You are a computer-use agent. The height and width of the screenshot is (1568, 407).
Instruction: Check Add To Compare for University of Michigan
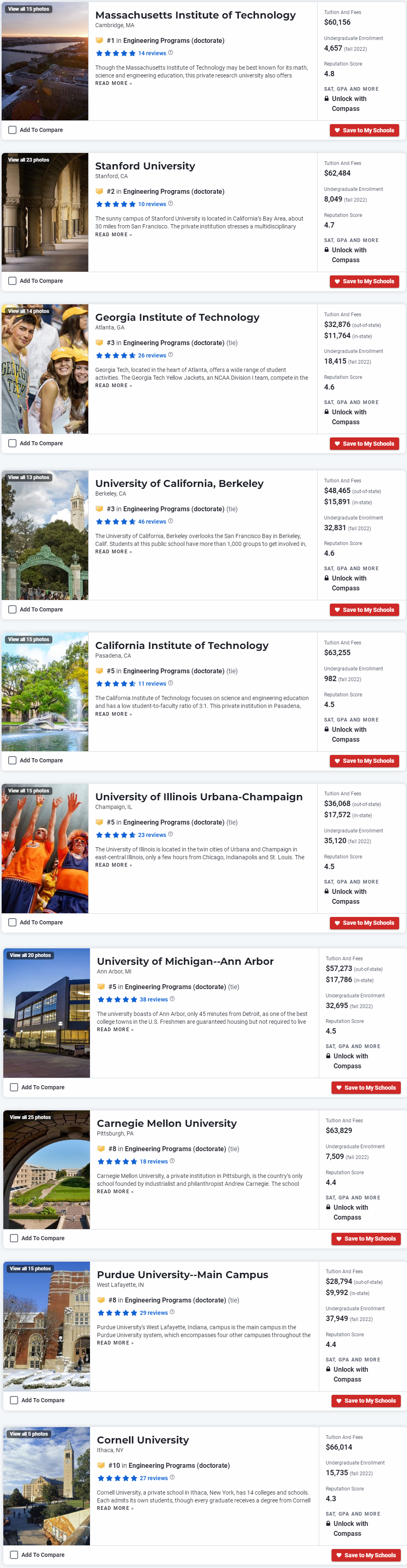(x=14, y=1087)
